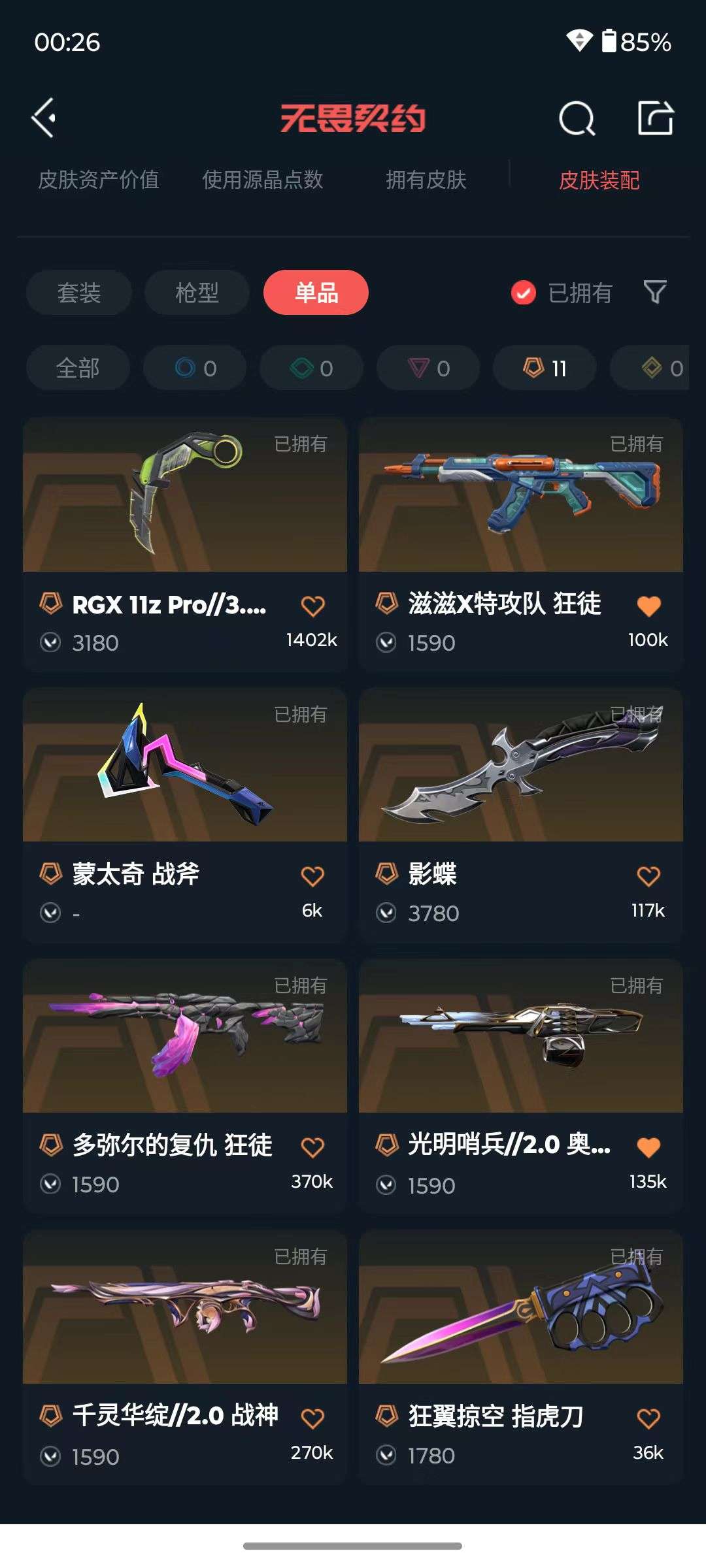Open the 使用源晶点数 section
Screen dimensions: 706x1568
(264, 181)
